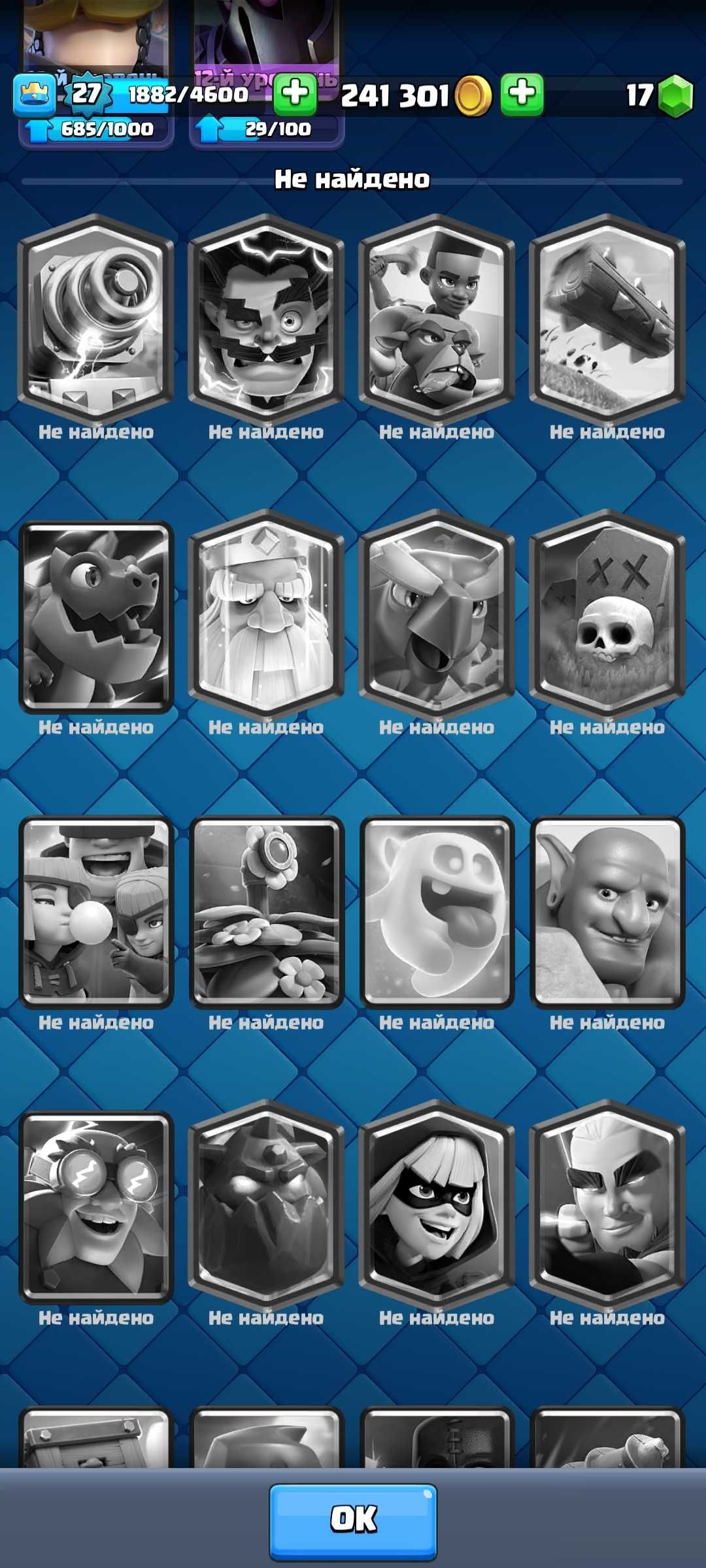Open The Log card

[607, 318]
